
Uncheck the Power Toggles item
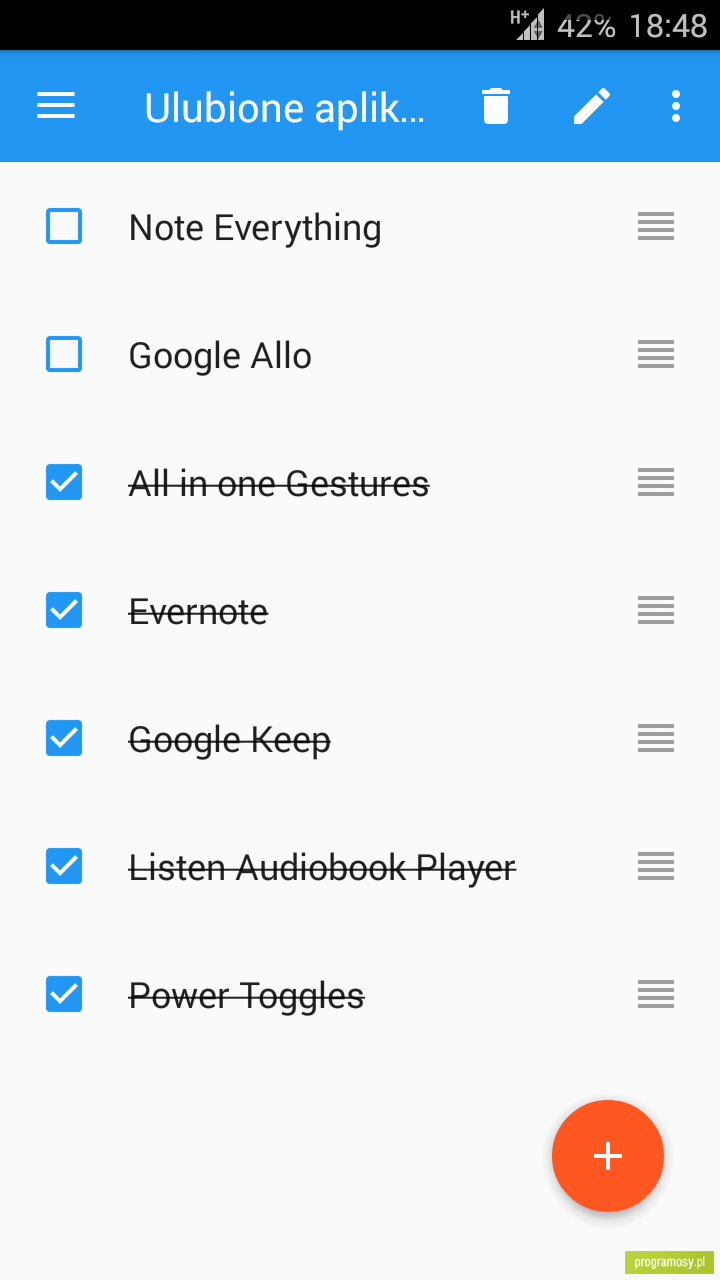64,994
